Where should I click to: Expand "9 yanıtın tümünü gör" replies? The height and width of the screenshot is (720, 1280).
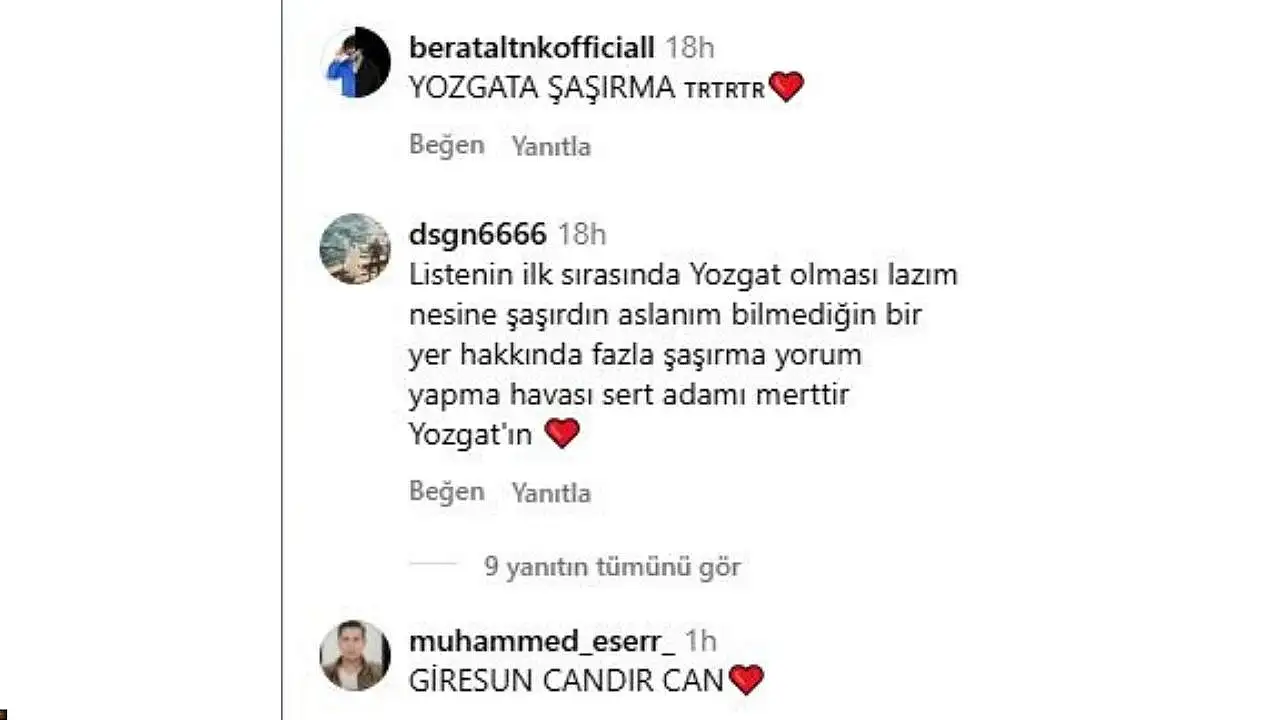[612, 568]
